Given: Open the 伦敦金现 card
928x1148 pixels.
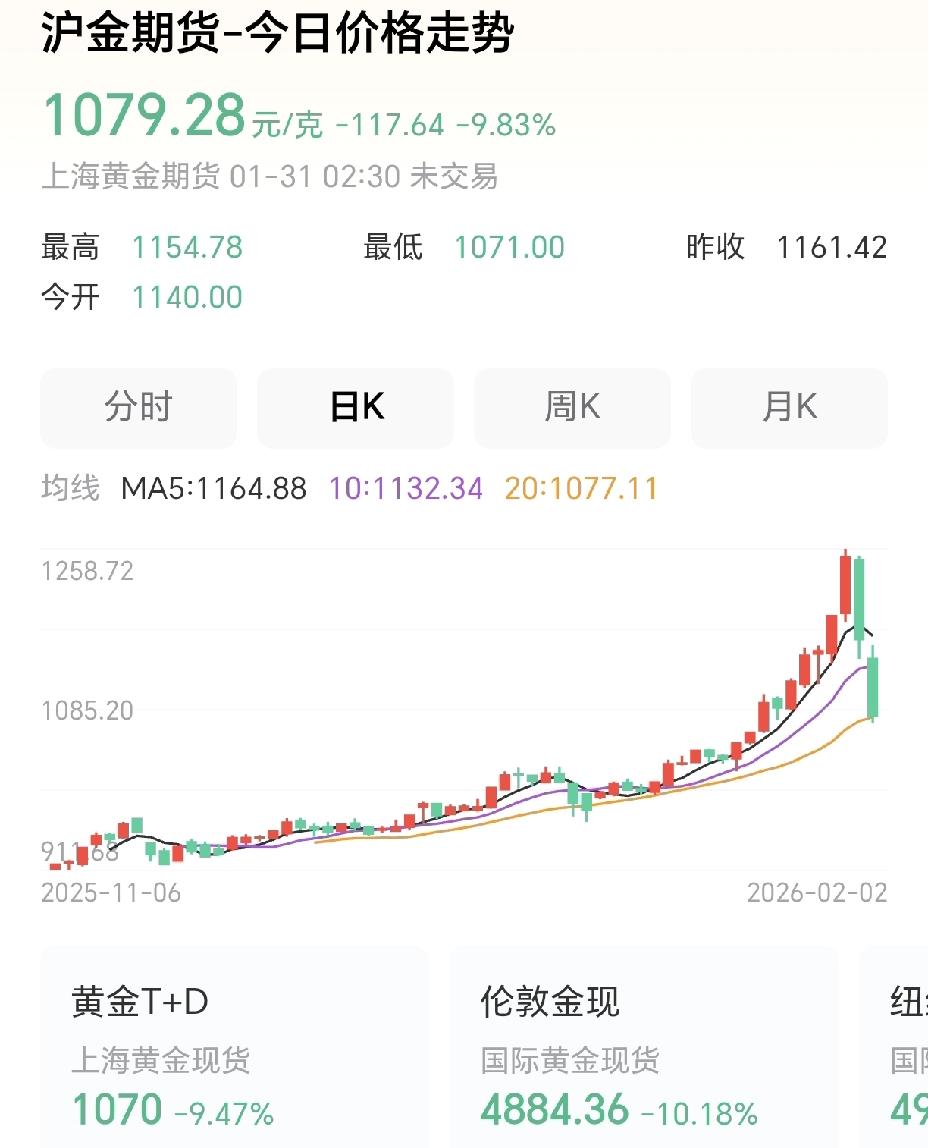Looking at the screenshot, I should (643, 1047).
